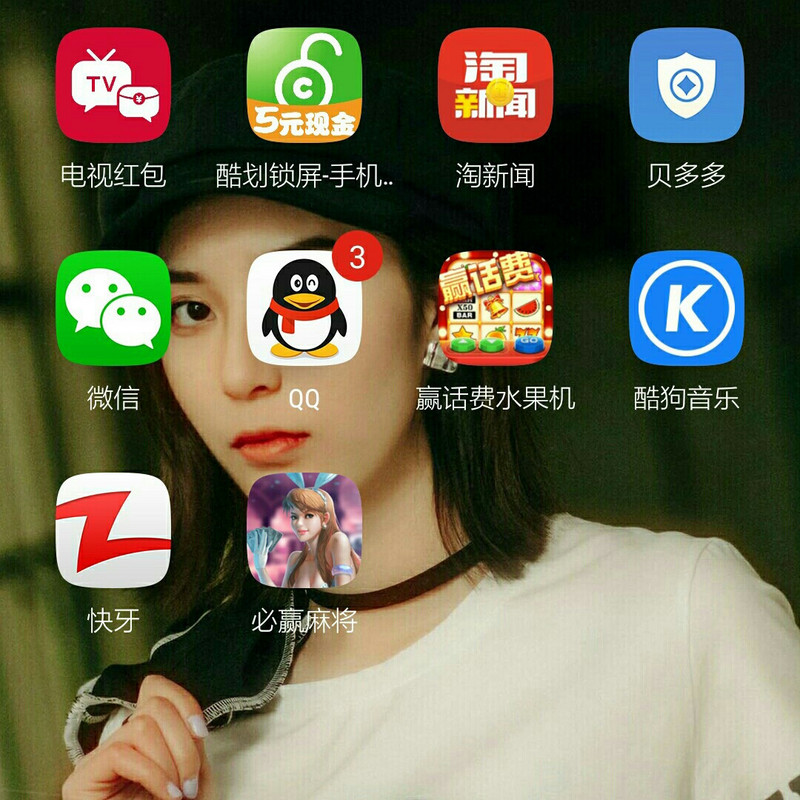Open the 淘新闻 news app
Viewport: 800px width, 800px height.
496,85
